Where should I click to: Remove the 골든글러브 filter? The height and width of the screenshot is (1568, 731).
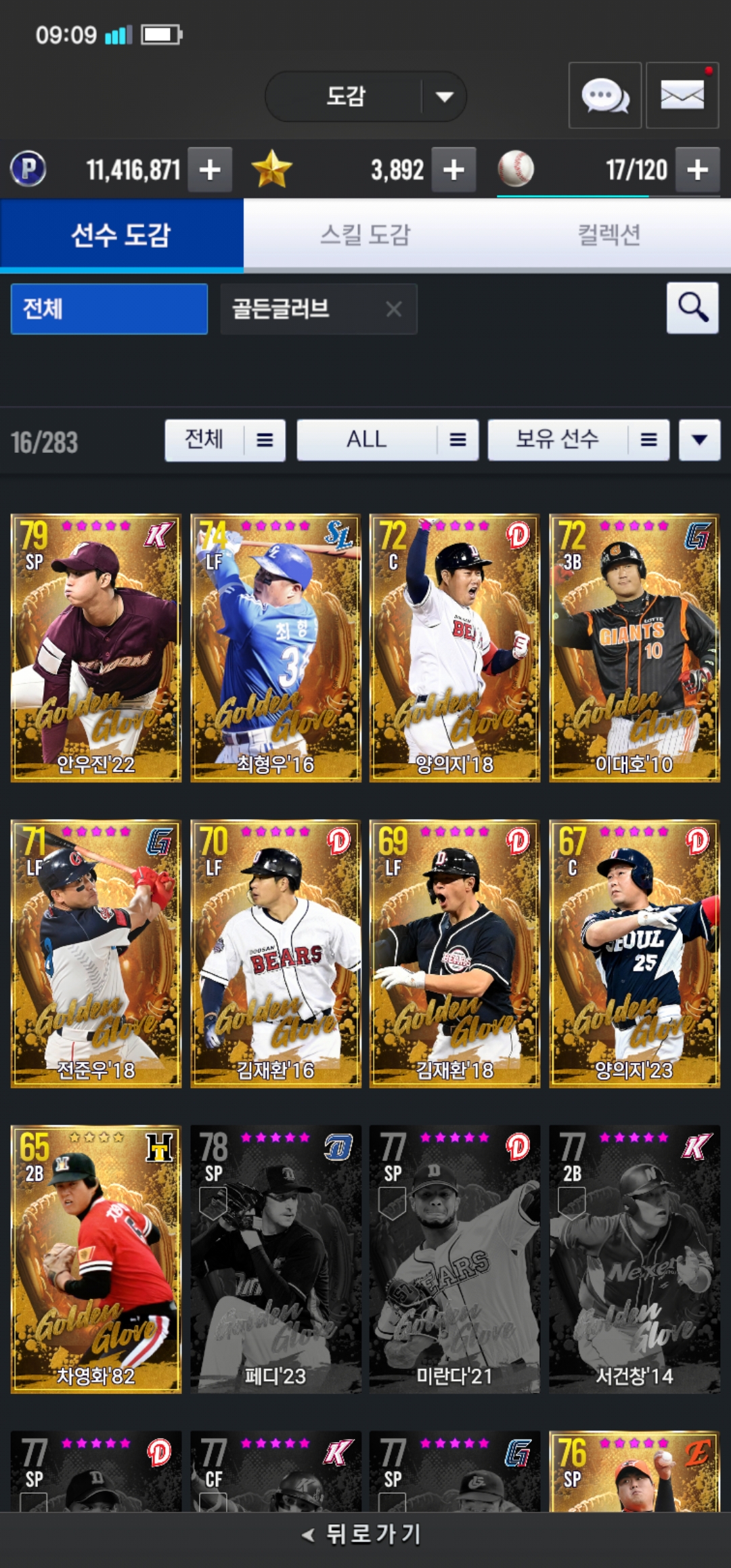pos(394,309)
